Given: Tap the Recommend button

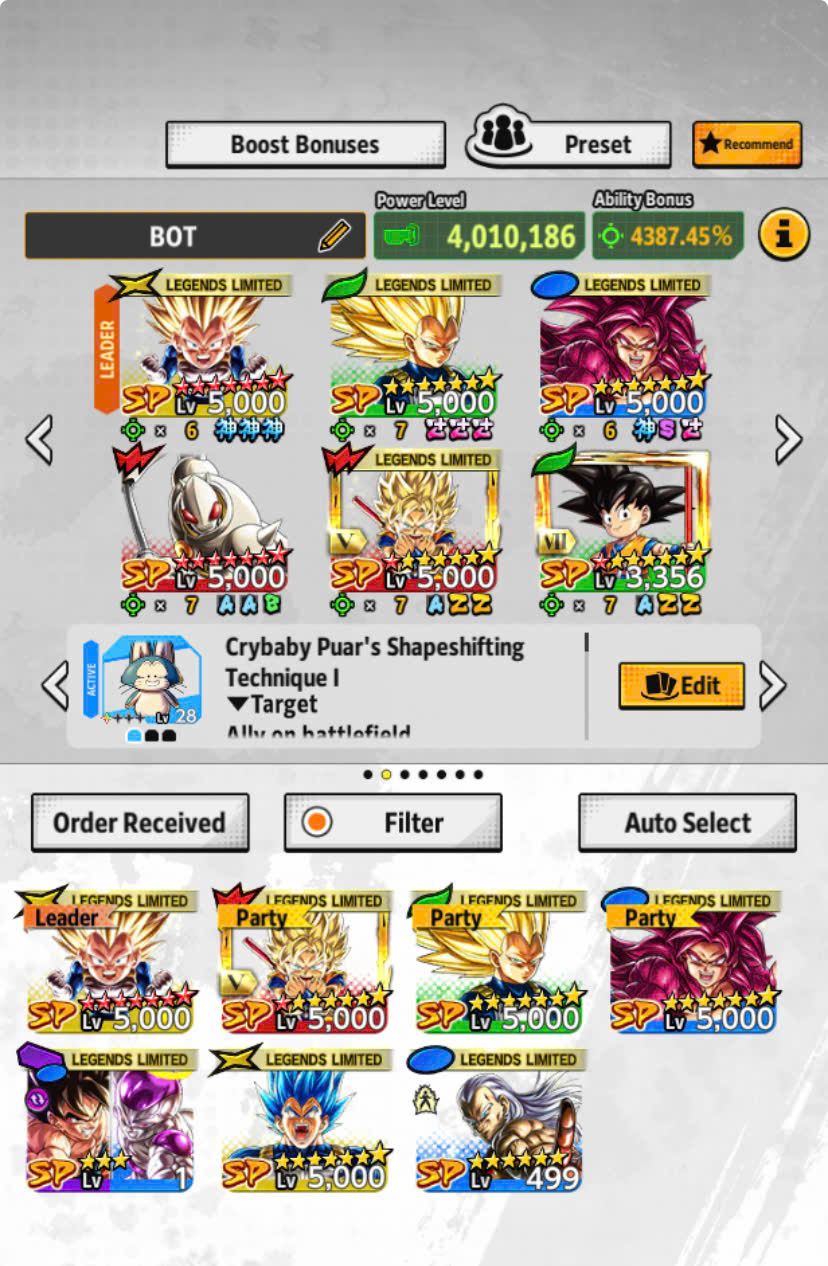Looking at the screenshot, I should pyautogui.click(x=747, y=144).
